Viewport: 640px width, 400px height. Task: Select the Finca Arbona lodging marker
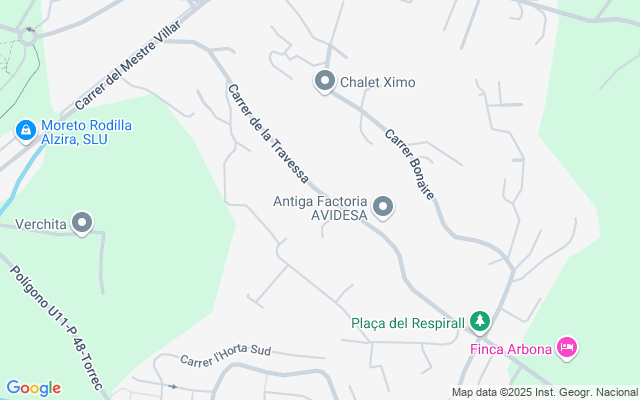(567, 348)
